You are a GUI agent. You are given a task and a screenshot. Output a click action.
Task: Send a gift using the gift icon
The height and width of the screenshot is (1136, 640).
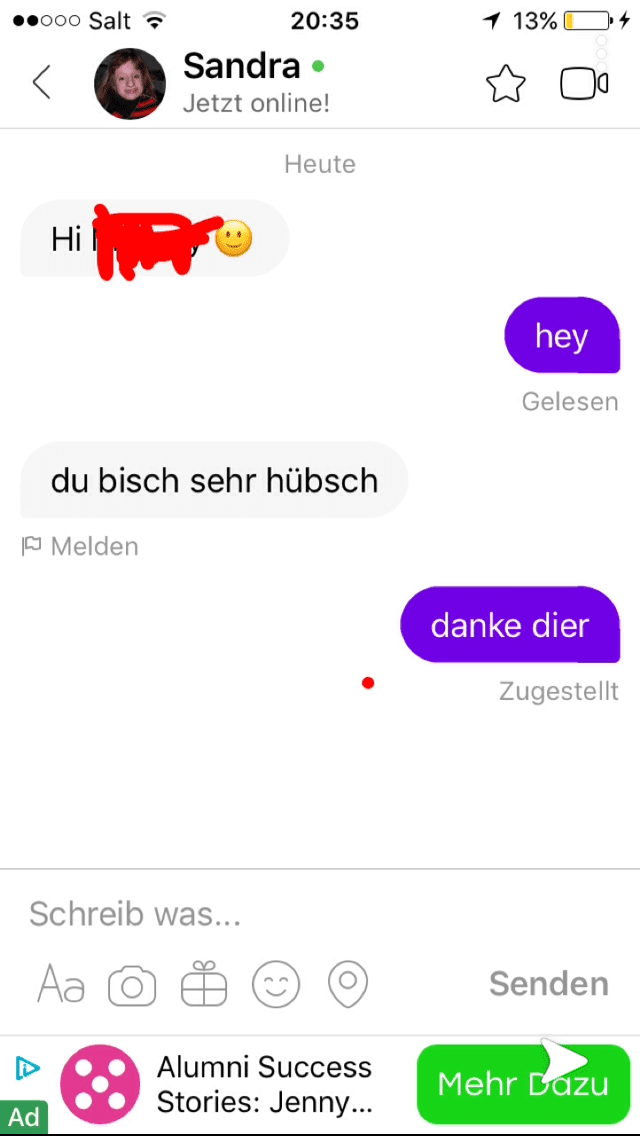click(x=204, y=984)
